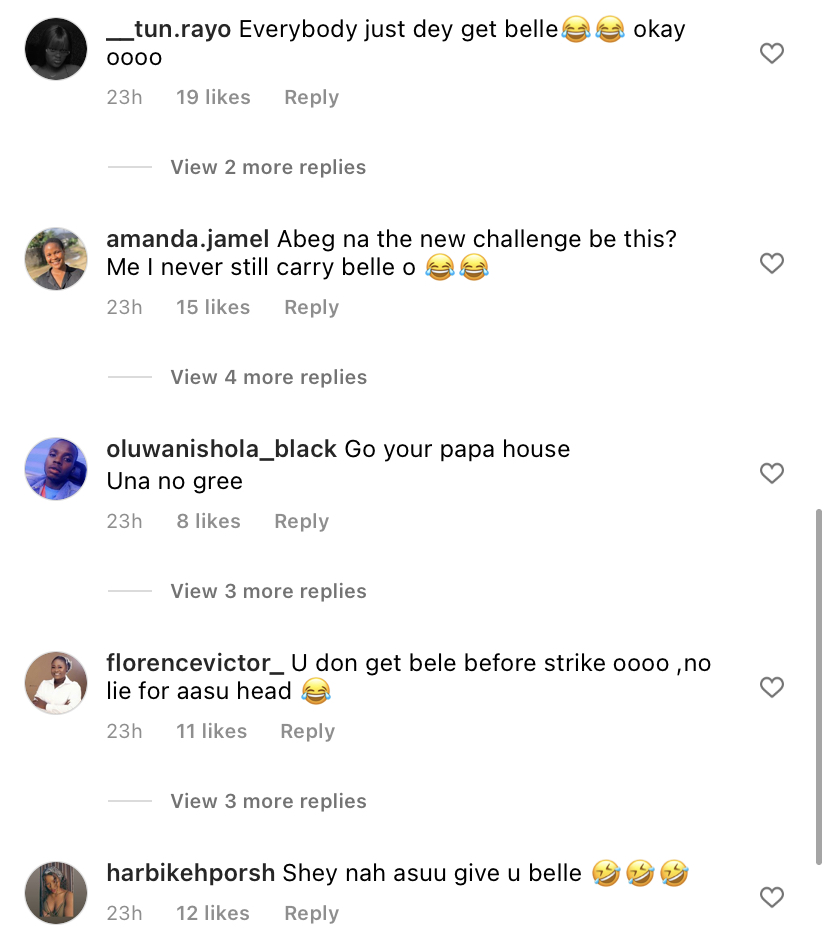Reply to amanda.jamel's comment
This screenshot has width=828, height=933.
tap(311, 308)
